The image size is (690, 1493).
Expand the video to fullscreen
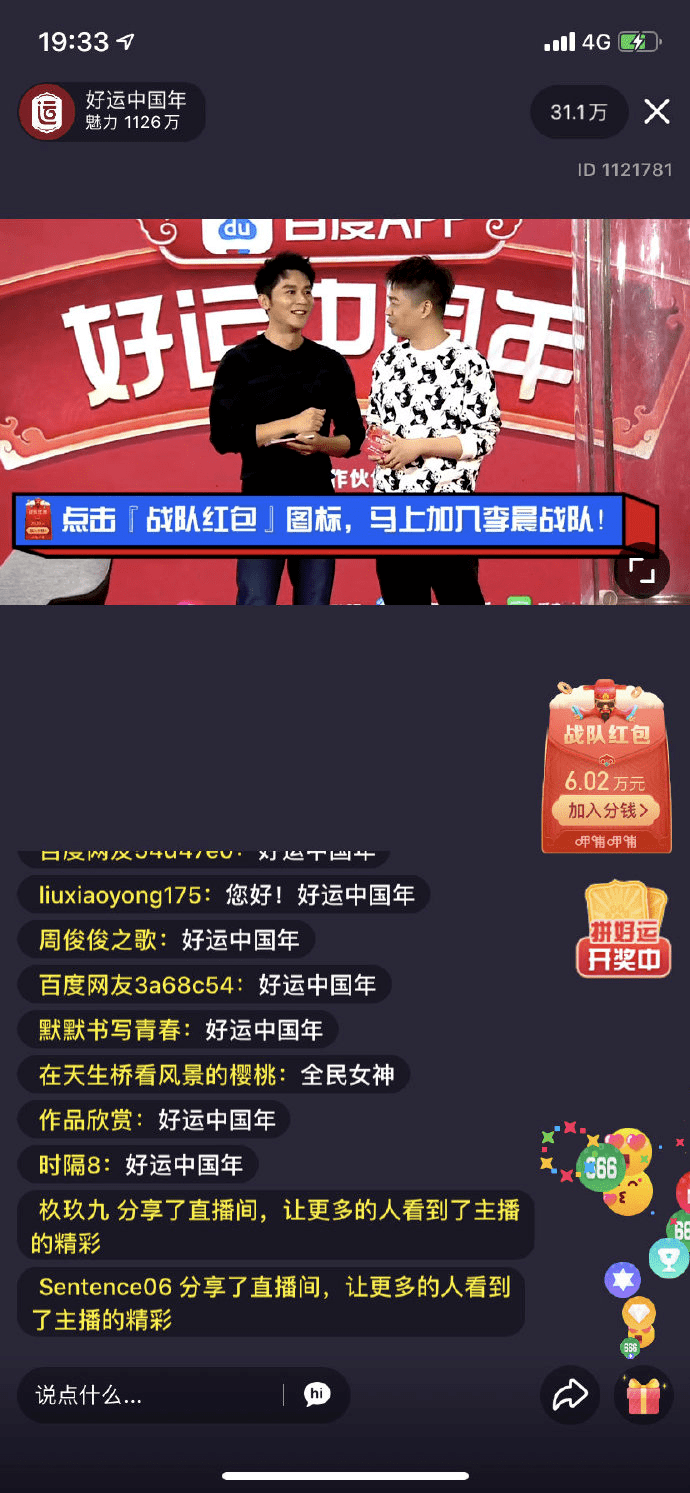click(x=641, y=571)
